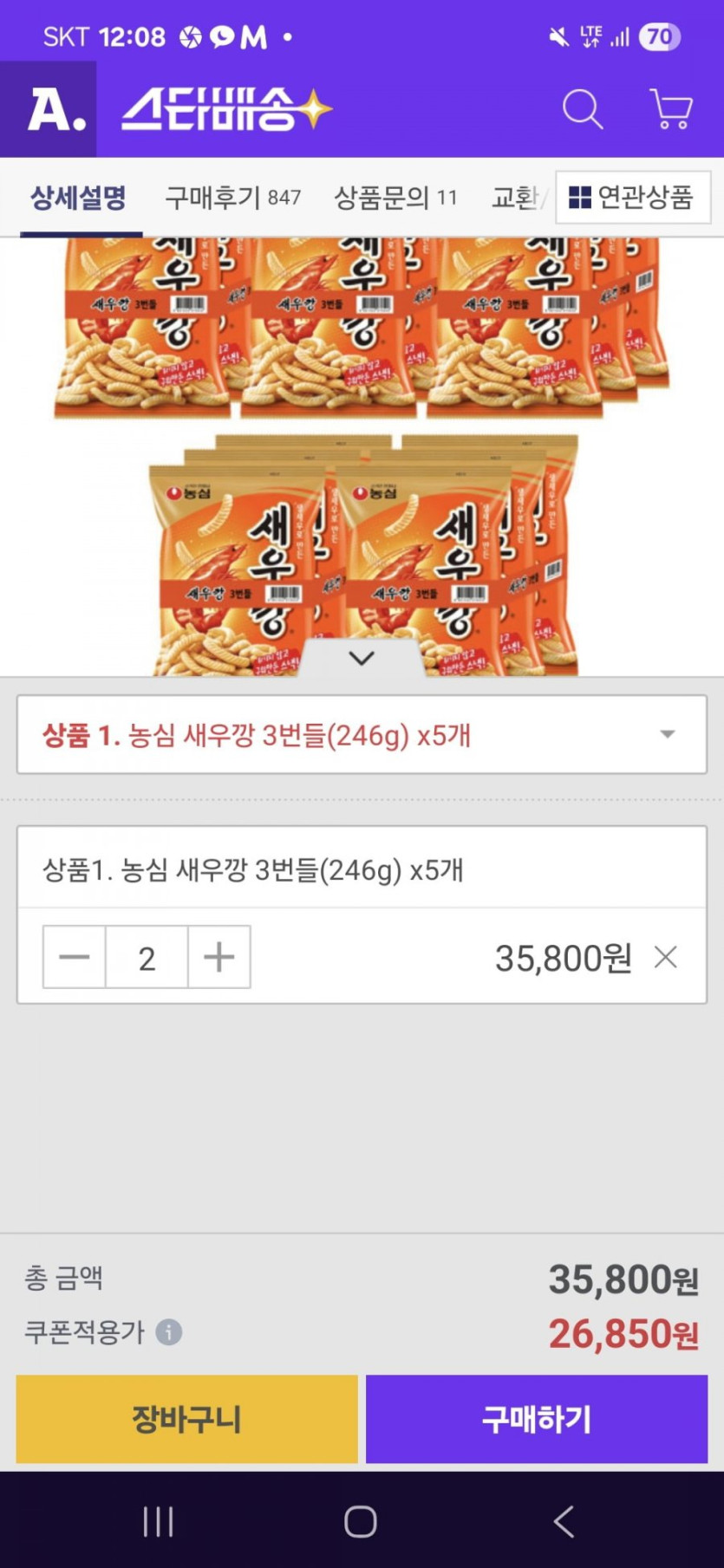Open the 연관상품 button

tap(632, 198)
